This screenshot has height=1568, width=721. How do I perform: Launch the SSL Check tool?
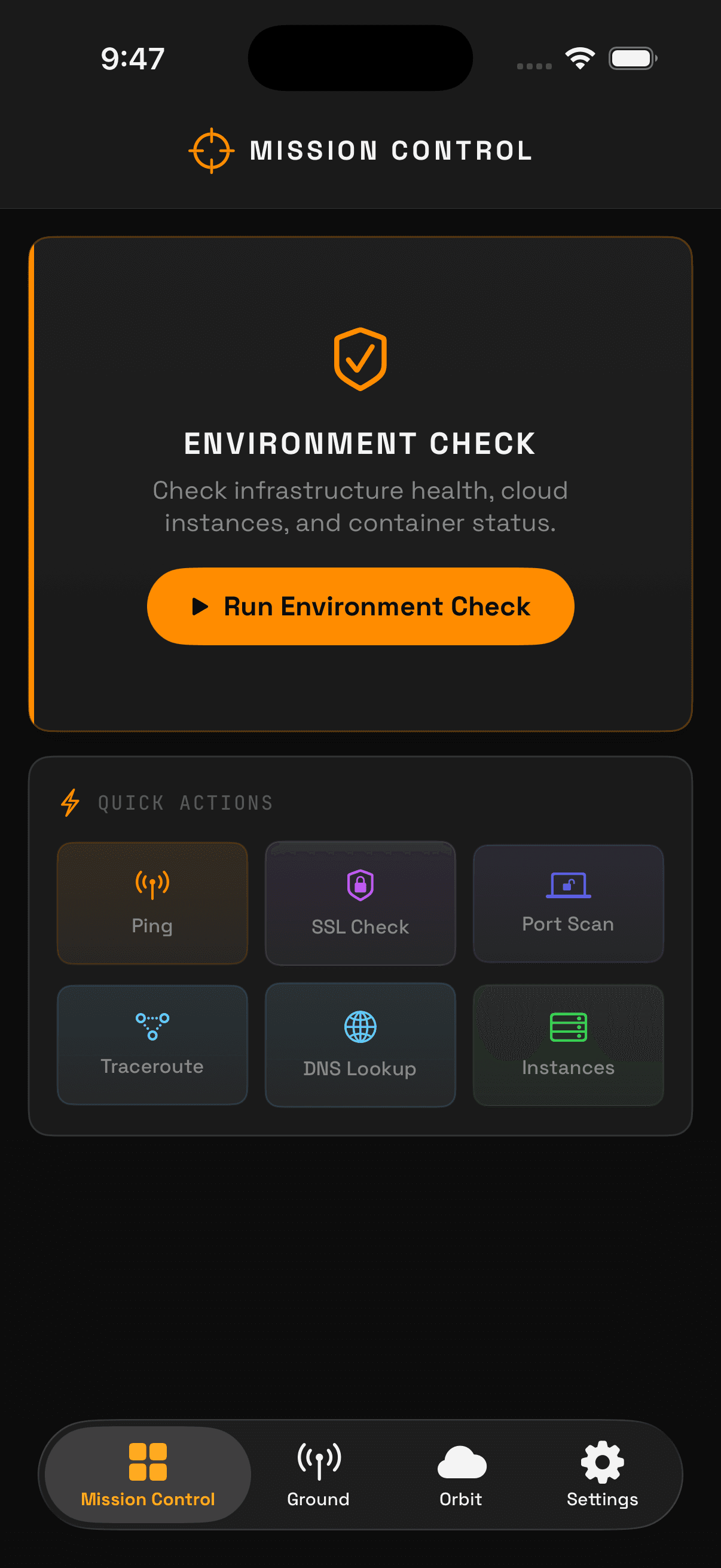pos(360,903)
